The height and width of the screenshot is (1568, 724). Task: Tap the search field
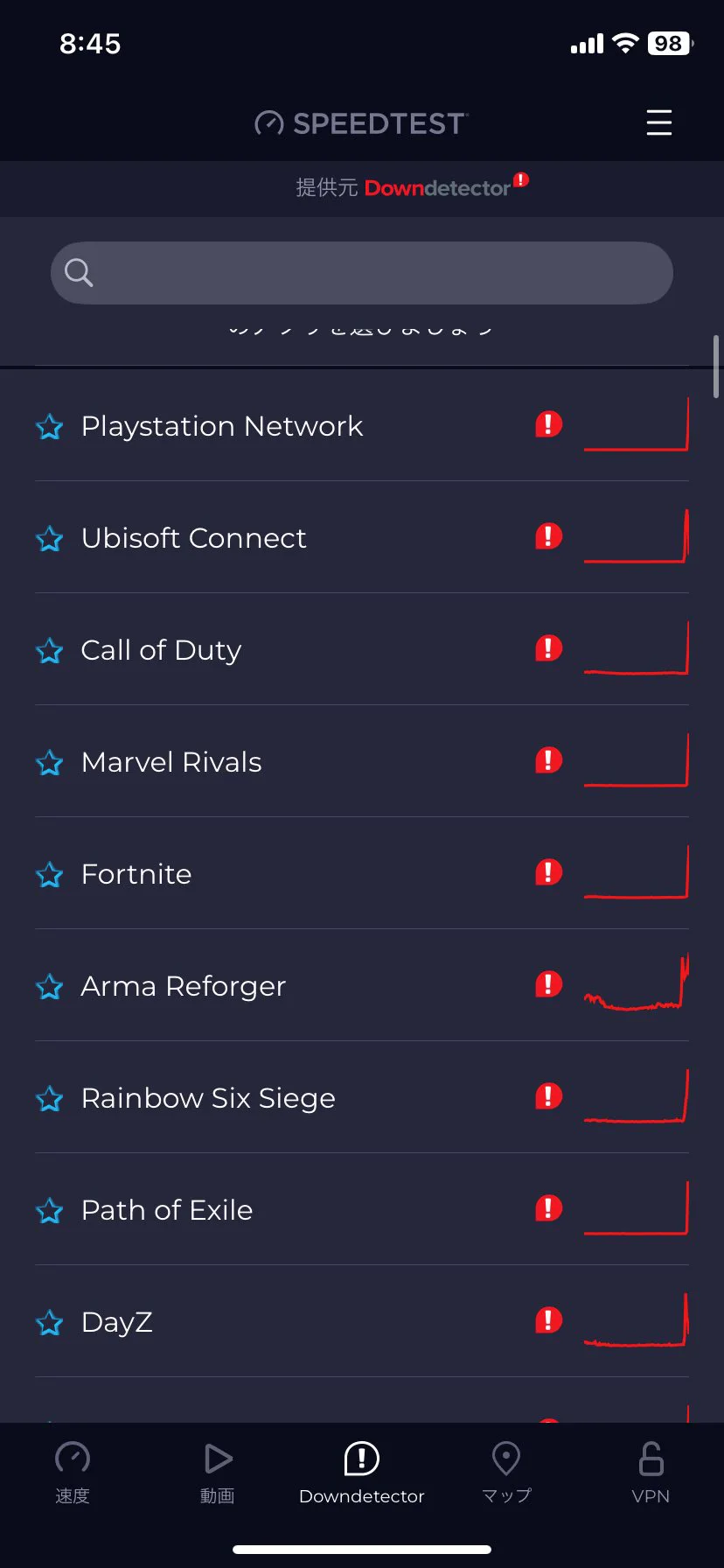pos(362,273)
